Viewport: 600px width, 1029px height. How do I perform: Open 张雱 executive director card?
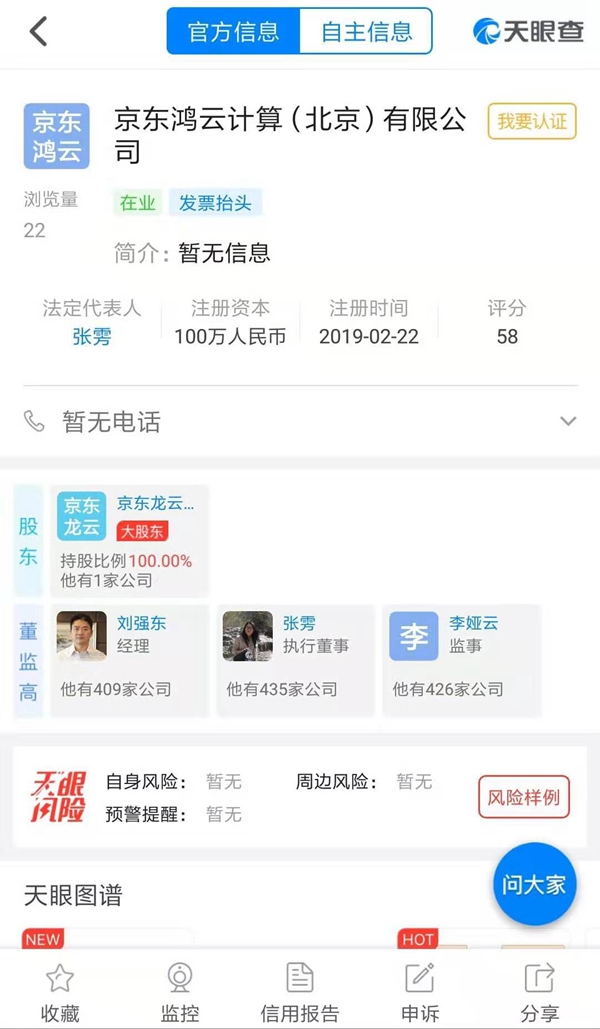point(295,657)
